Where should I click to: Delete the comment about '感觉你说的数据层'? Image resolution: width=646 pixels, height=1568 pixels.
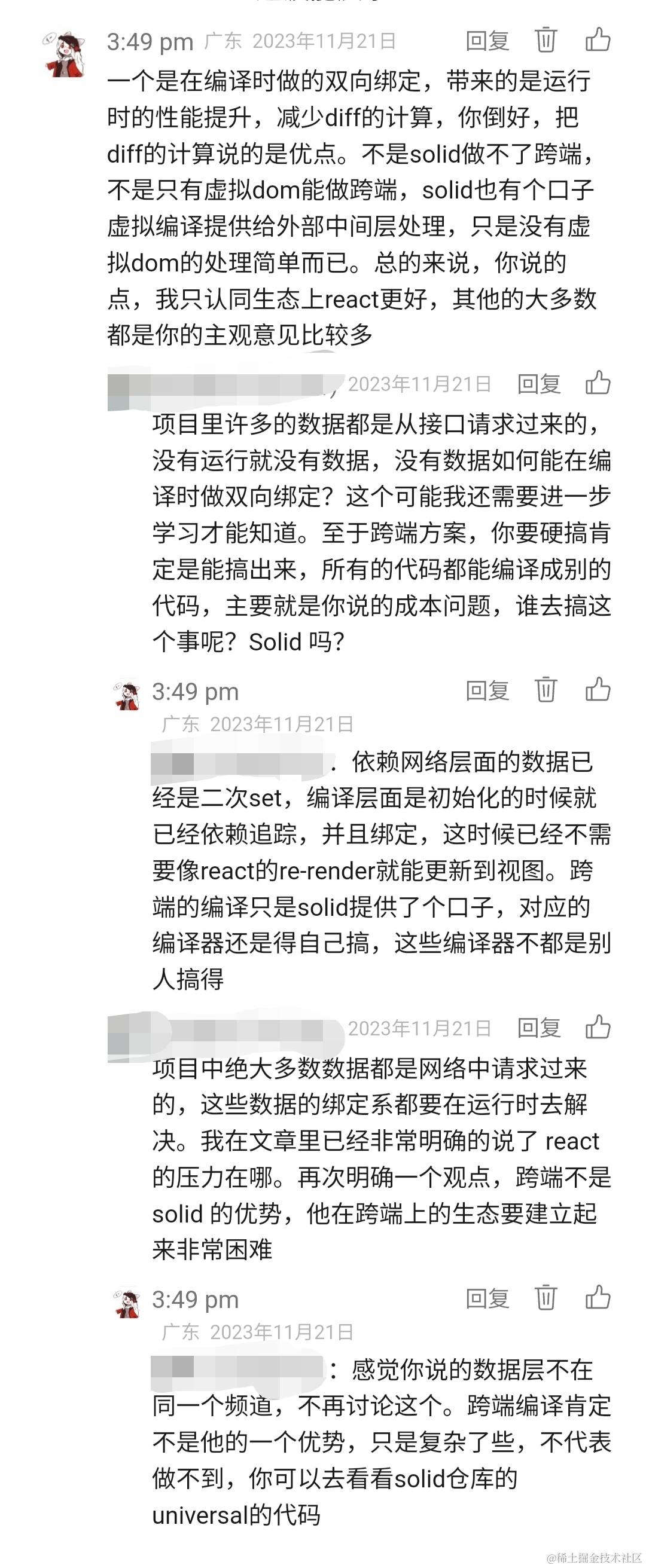click(x=546, y=1298)
